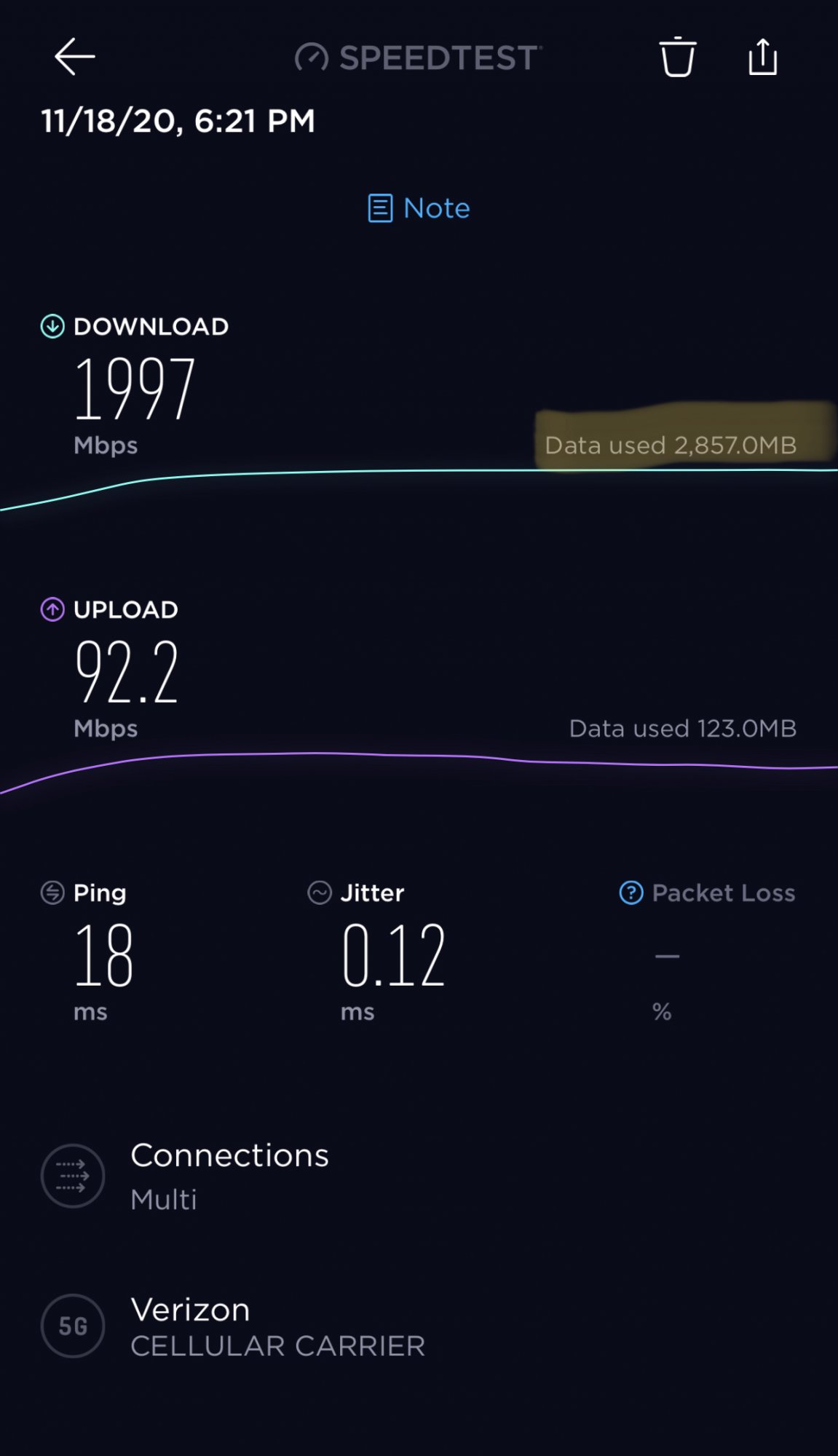Delete this speed test result
The height and width of the screenshot is (1456, 838).
click(x=677, y=57)
